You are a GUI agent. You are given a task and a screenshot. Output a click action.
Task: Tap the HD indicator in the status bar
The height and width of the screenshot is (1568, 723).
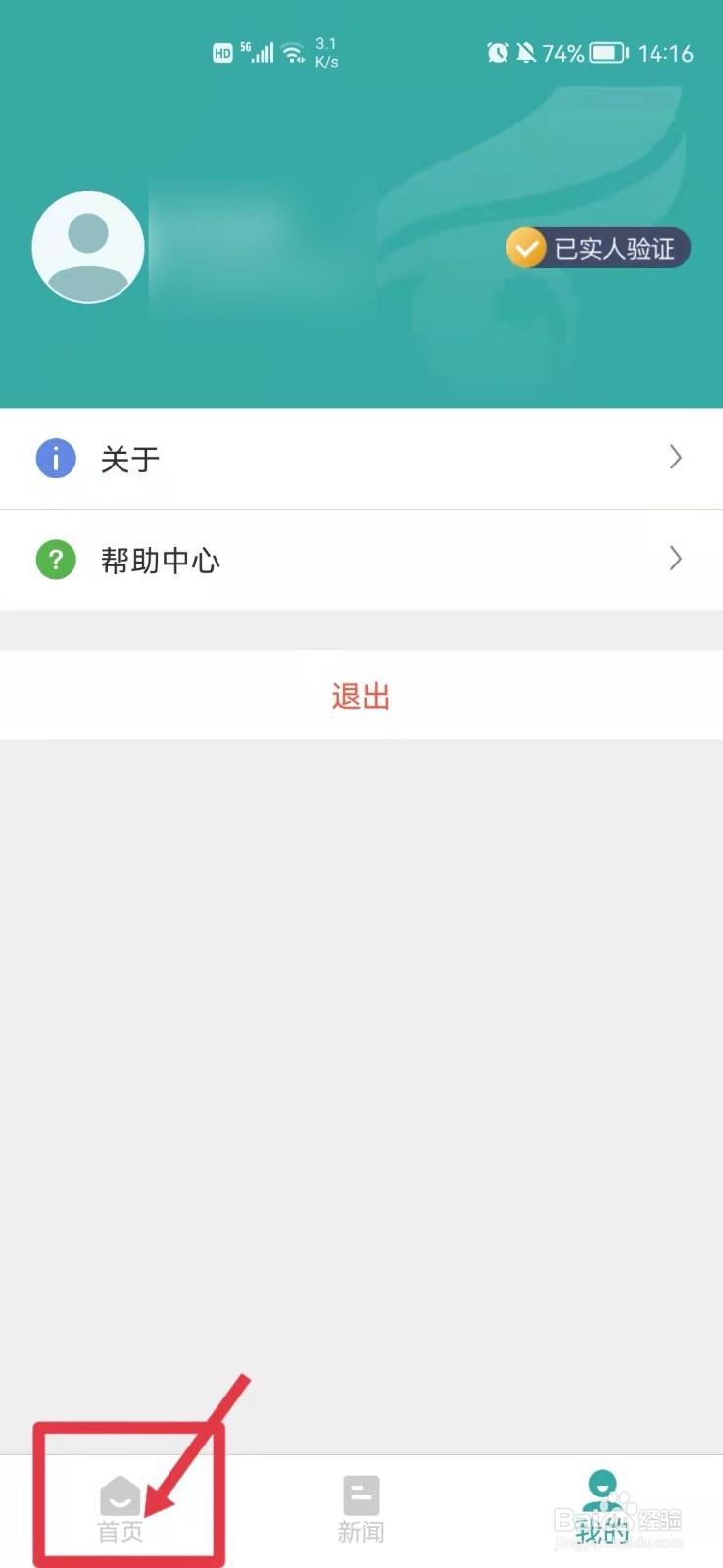point(222,53)
